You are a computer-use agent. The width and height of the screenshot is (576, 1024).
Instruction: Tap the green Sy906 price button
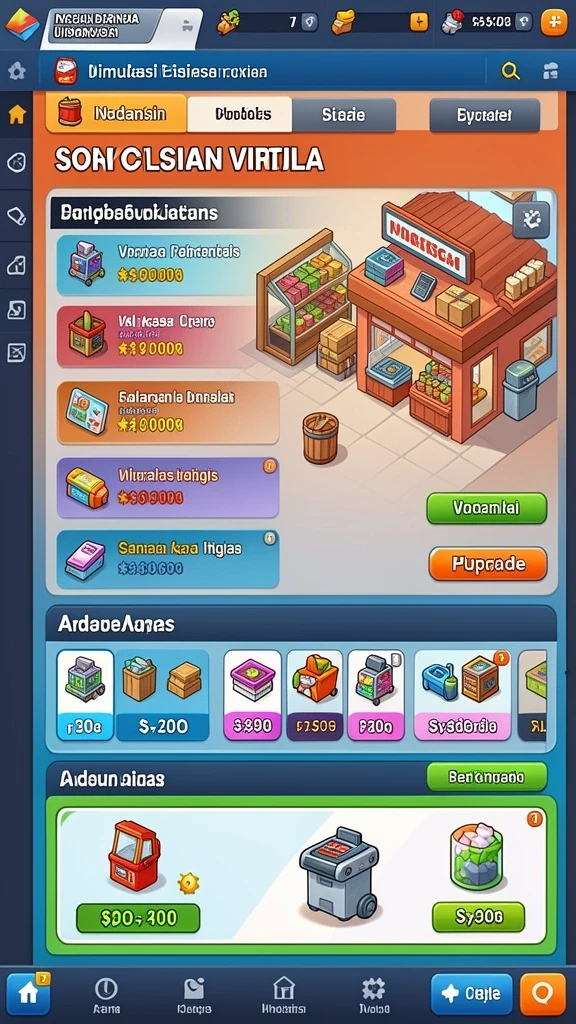pyautogui.click(x=479, y=917)
